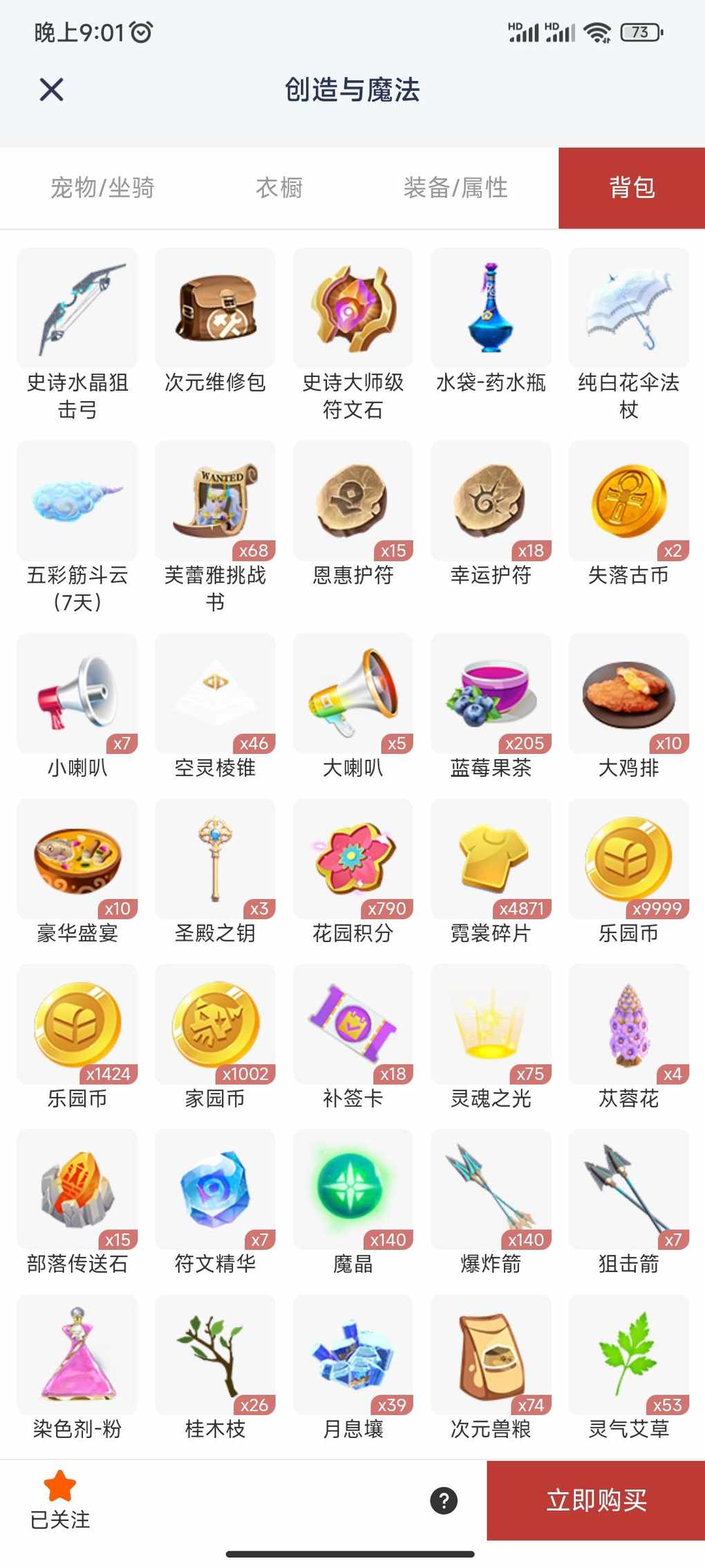Image resolution: width=705 pixels, height=1568 pixels.
Task: Open the 圣殿之钥 item
Action: [x=215, y=858]
